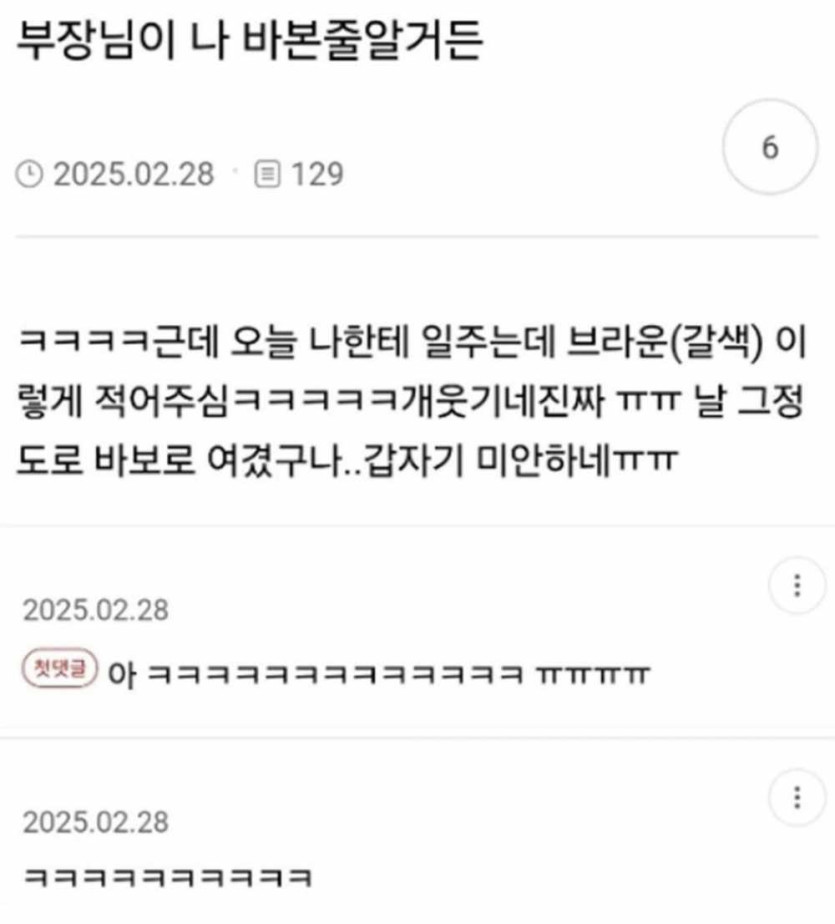This screenshot has width=835, height=924.
Task: Open the three-dot menu on the second comment
Action: (796, 797)
